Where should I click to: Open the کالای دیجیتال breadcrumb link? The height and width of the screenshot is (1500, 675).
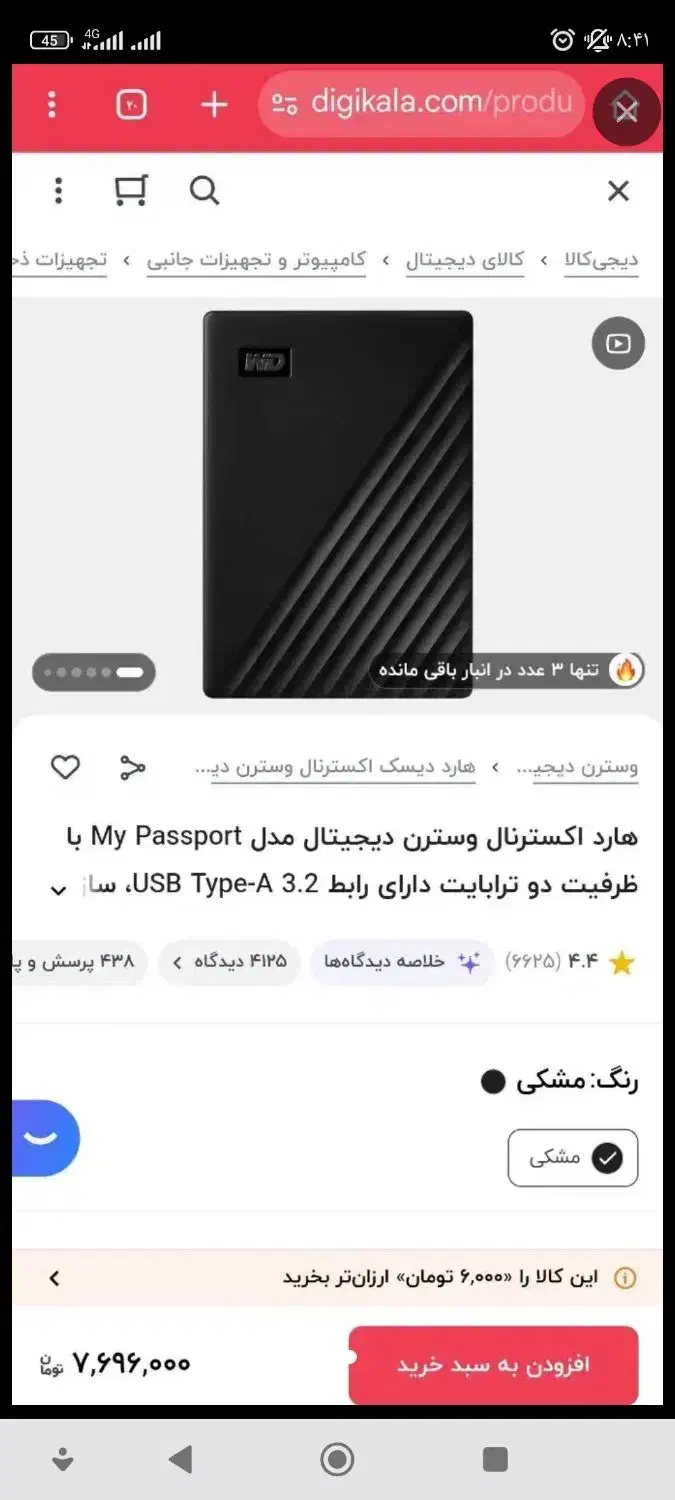[x=465, y=260]
